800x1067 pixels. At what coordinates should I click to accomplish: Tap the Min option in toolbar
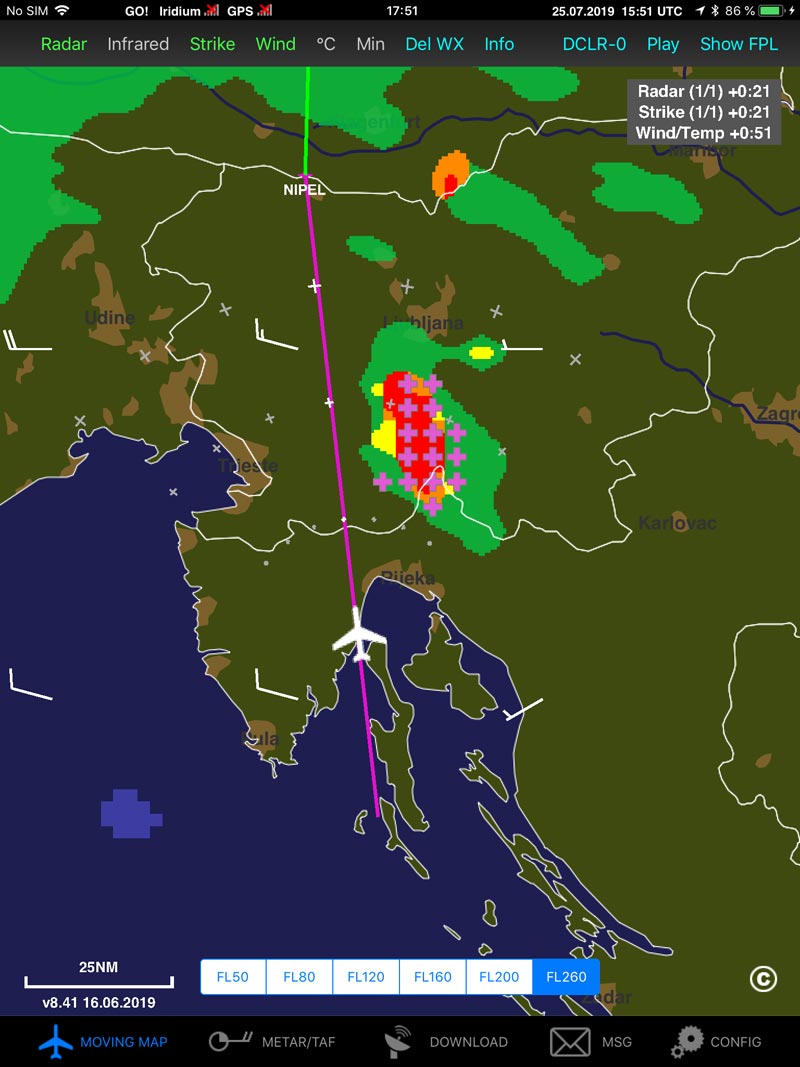pos(370,44)
